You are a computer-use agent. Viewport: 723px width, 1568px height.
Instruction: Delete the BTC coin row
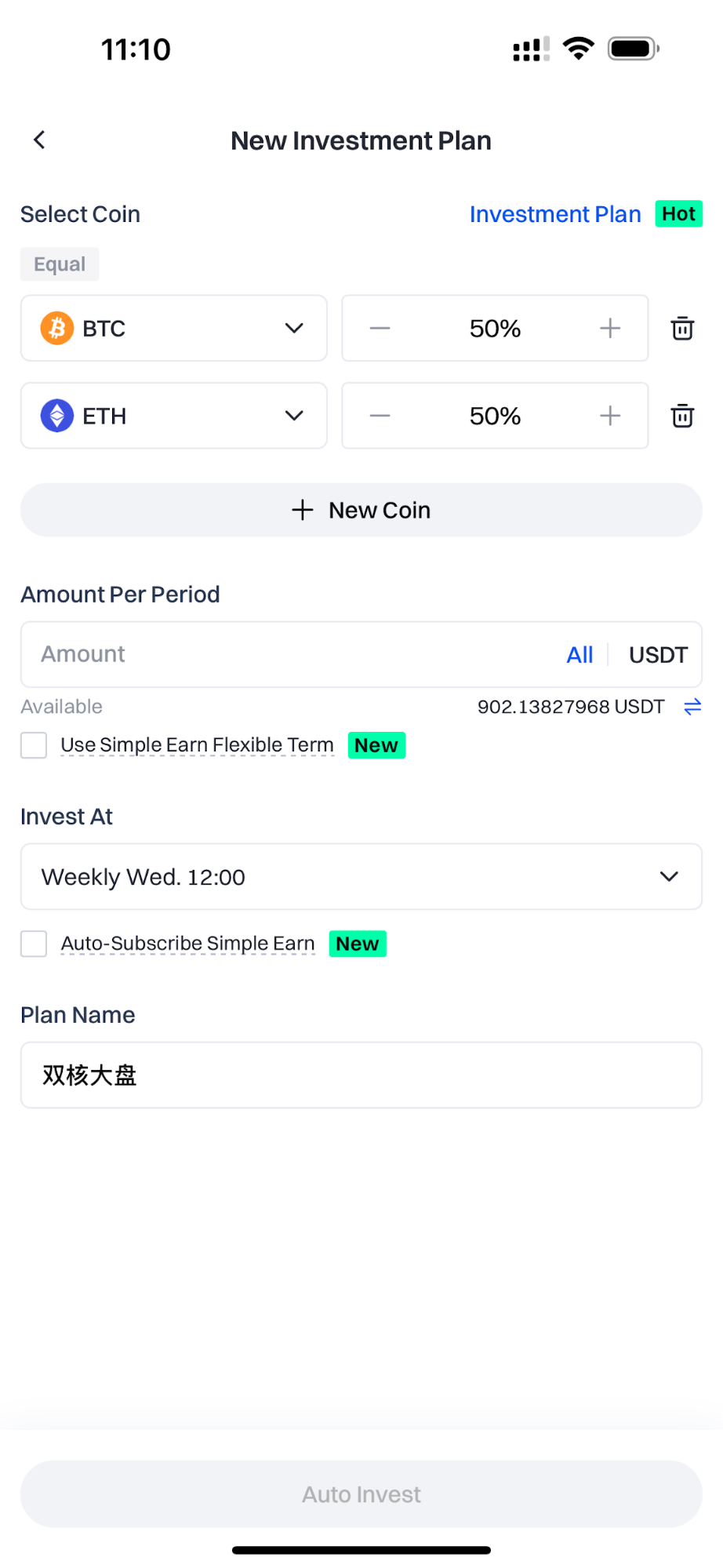click(682, 329)
